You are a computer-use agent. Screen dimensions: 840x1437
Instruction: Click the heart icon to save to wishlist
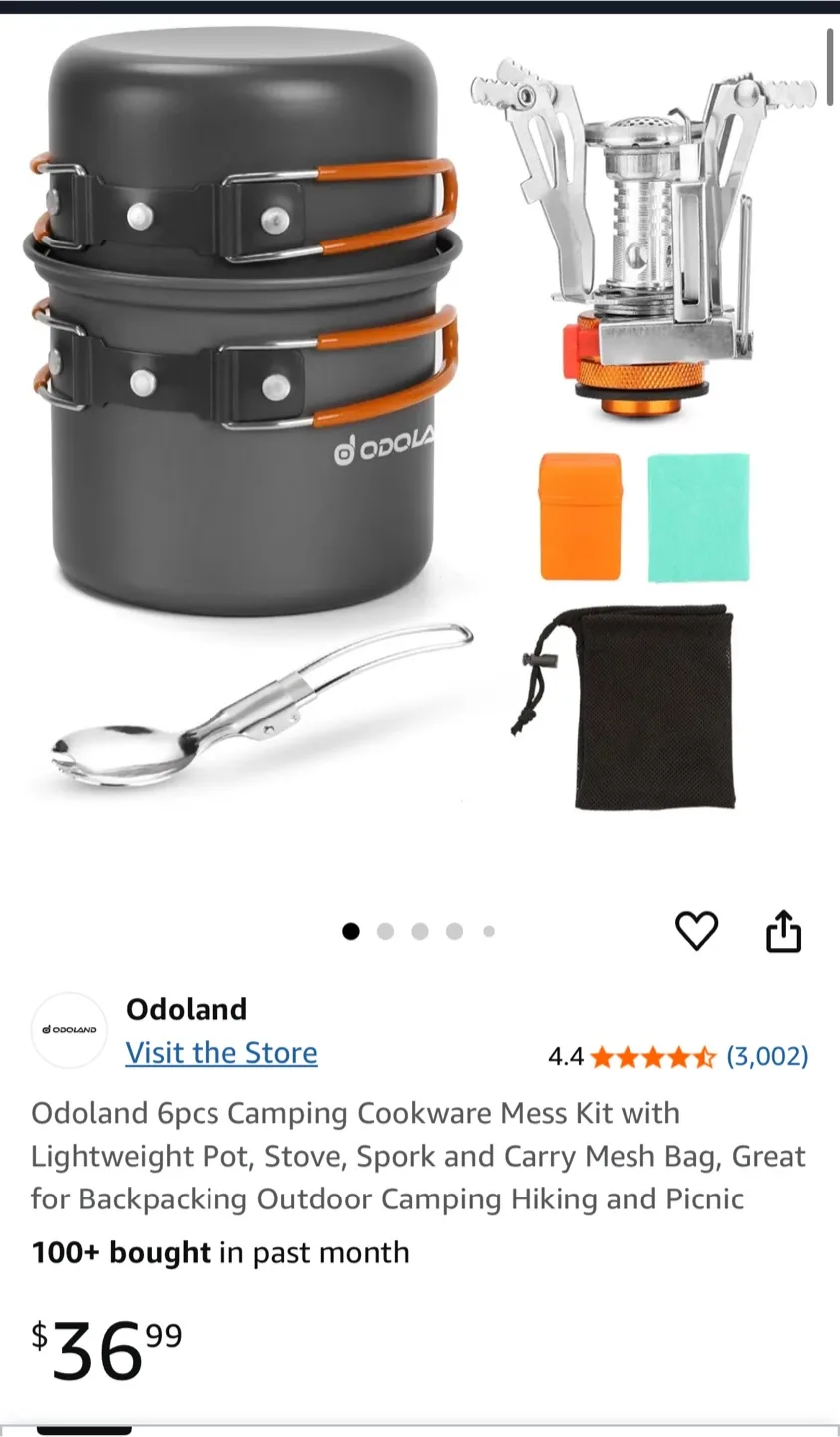696,930
